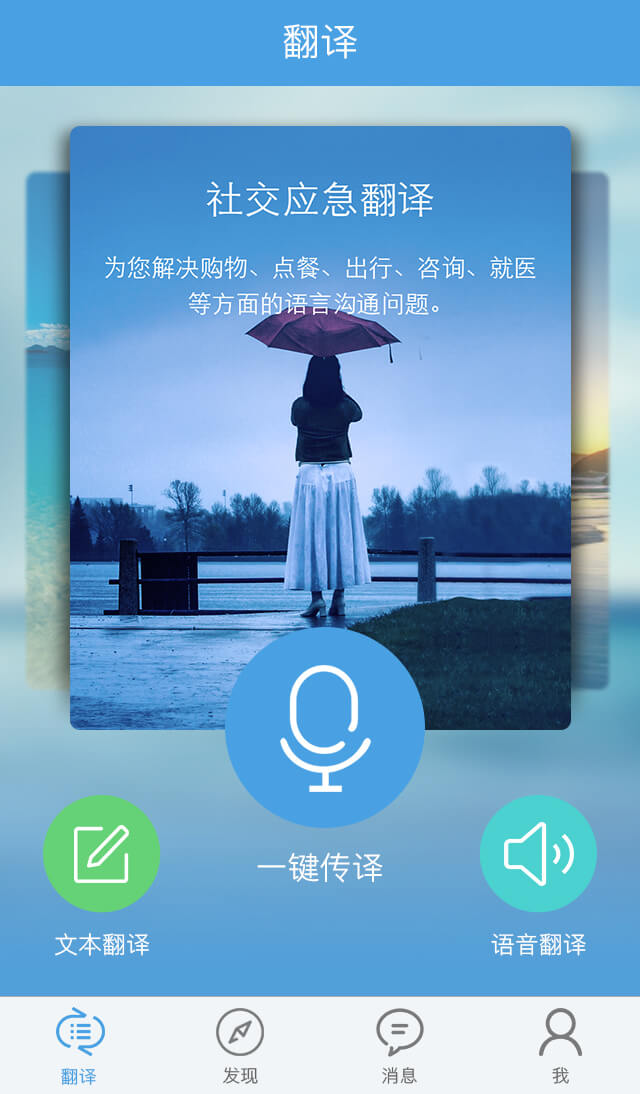Go to the 我 profile tab
This screenshot has height=1094, width=640.
click(560, 1045)
